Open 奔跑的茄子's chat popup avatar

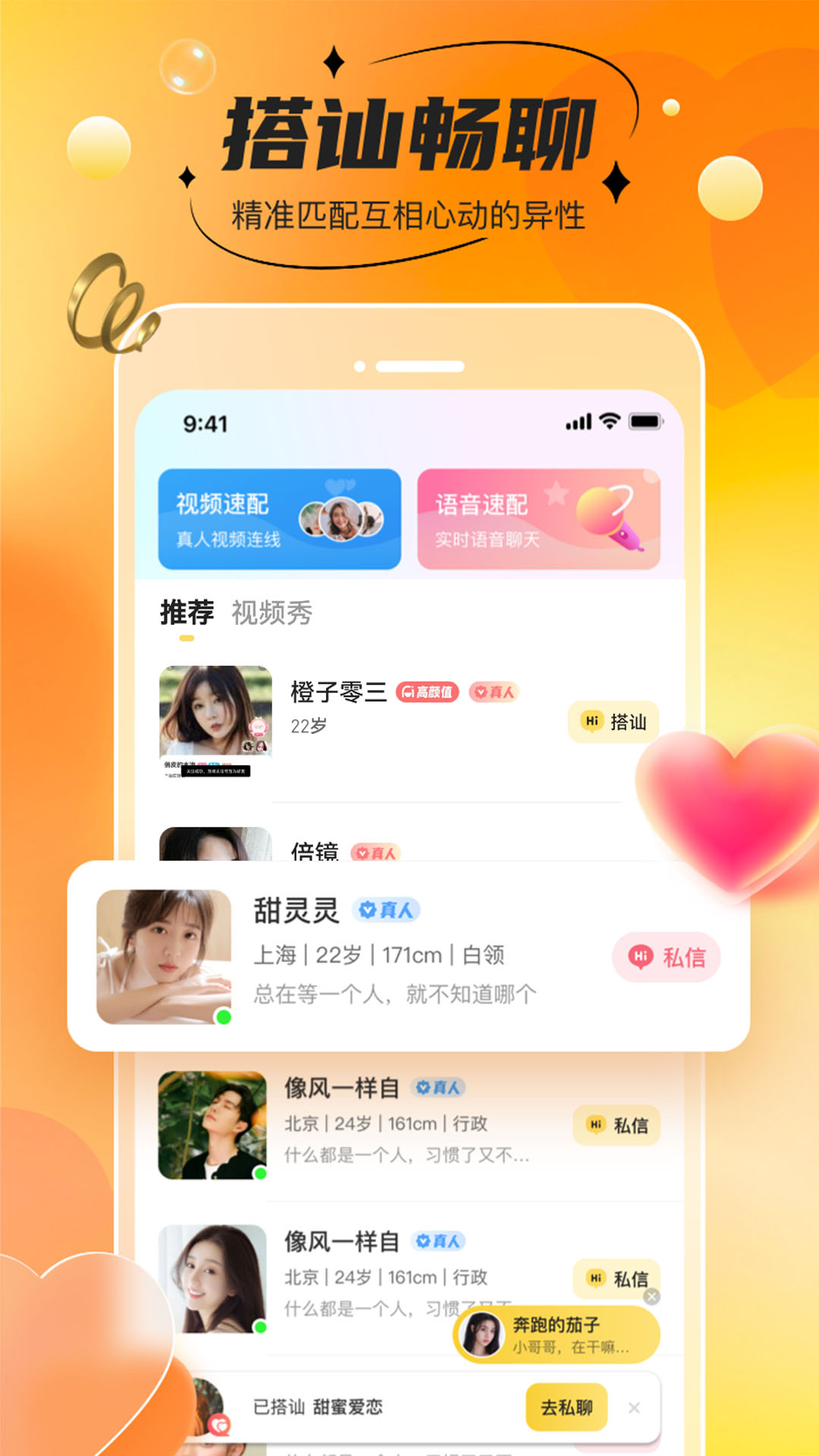pos(483,1334)
